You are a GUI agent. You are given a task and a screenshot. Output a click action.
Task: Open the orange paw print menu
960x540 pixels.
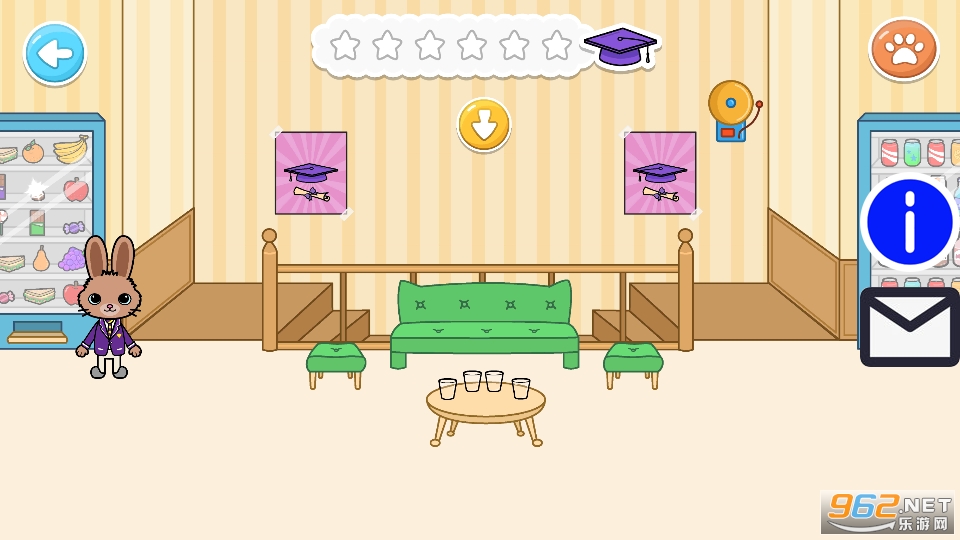(903, 49)
